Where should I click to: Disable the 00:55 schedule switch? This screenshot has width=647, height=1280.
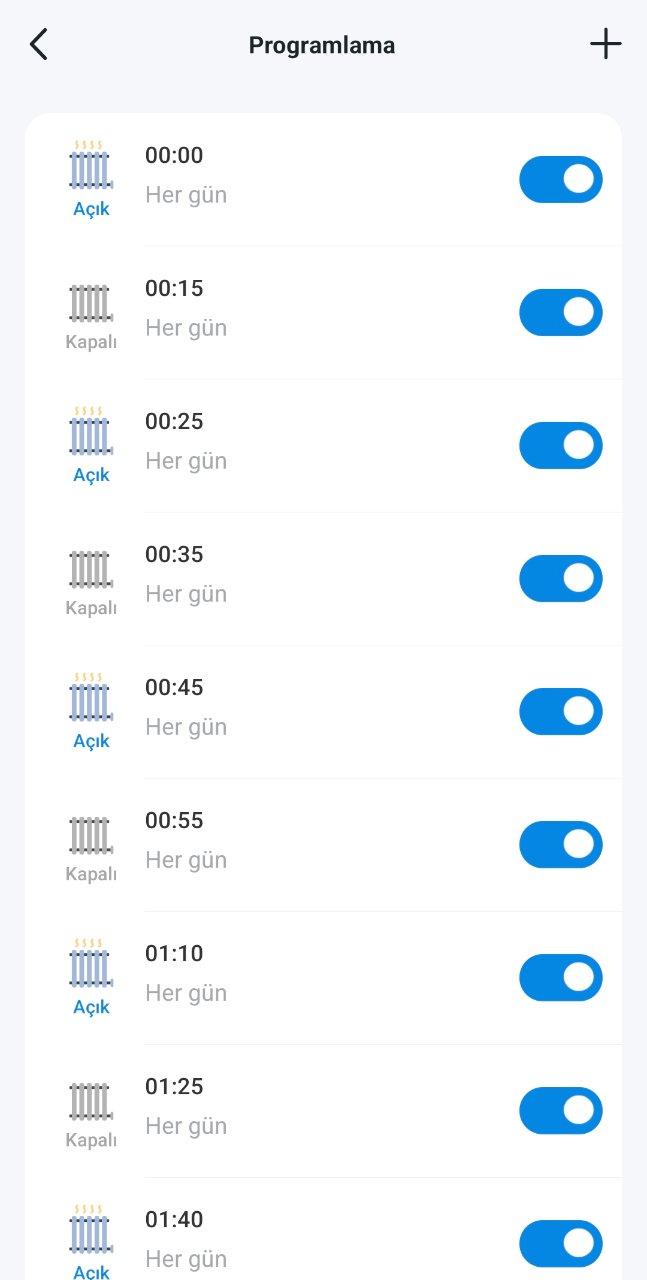click(561, 844)
